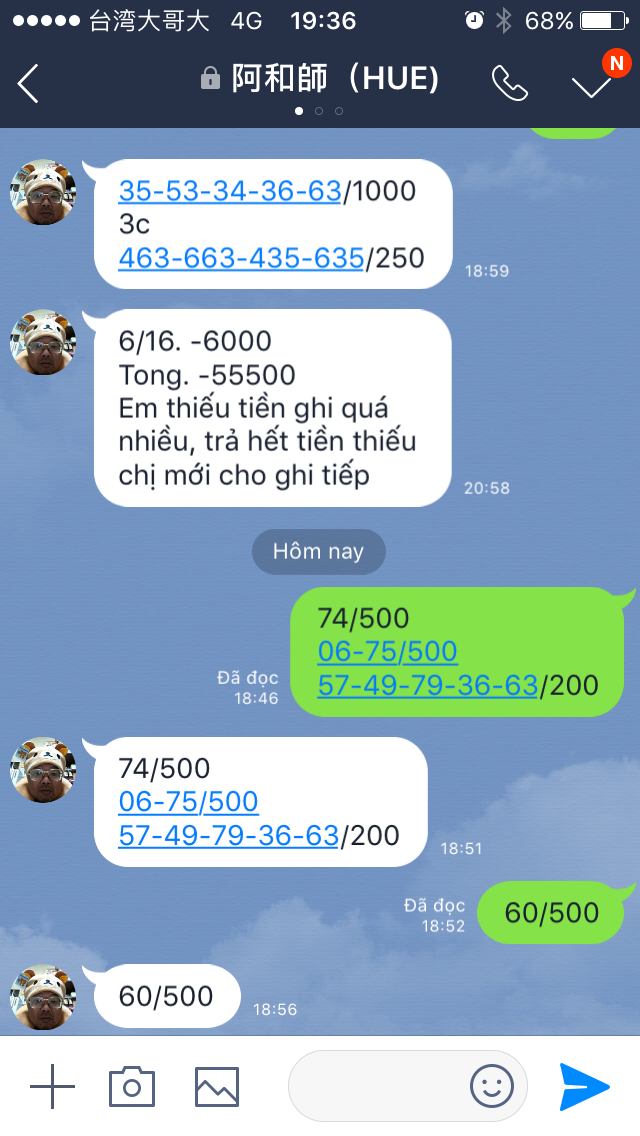Open the sender's avatar beside the 60/500 message

pos(43,997)
